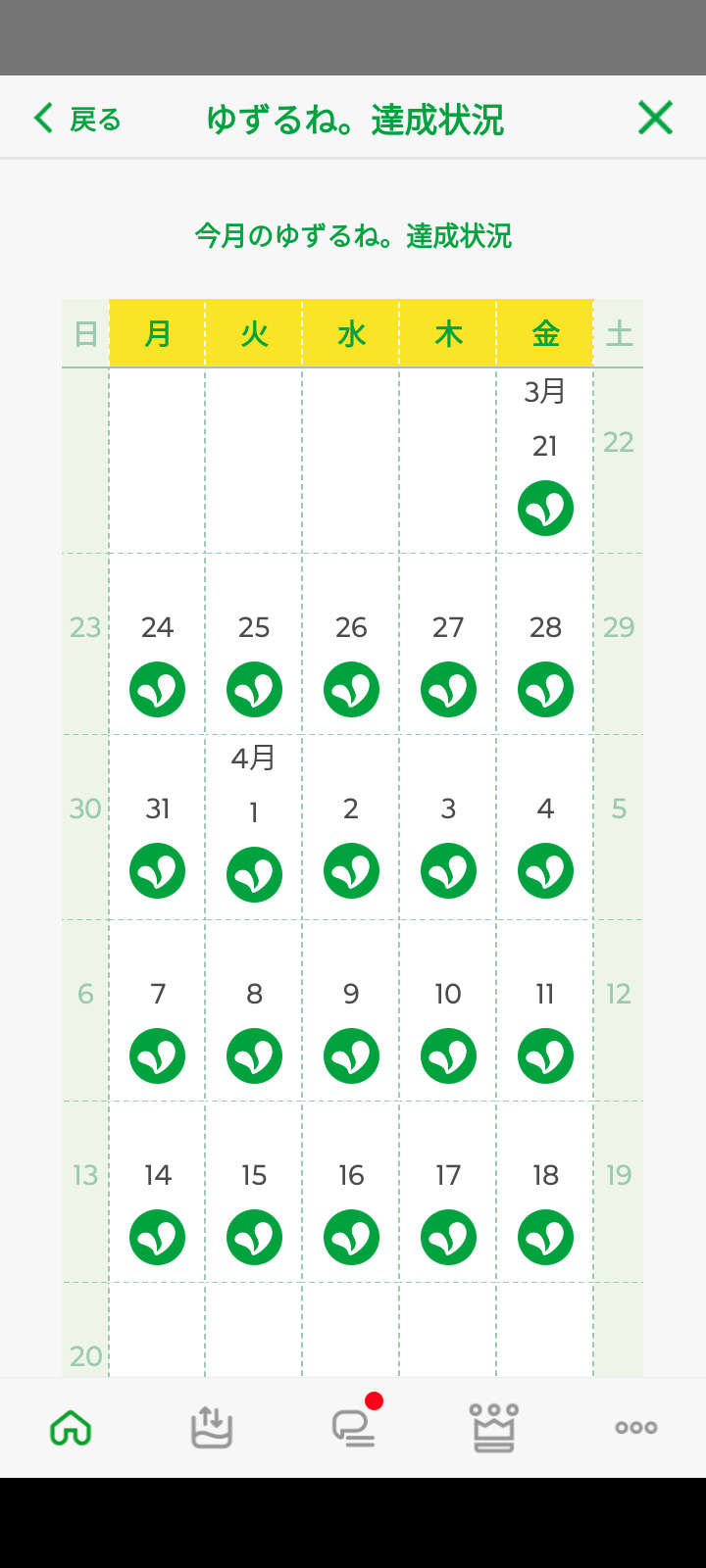Go back with the 戻る button

[x=76, y=119]
